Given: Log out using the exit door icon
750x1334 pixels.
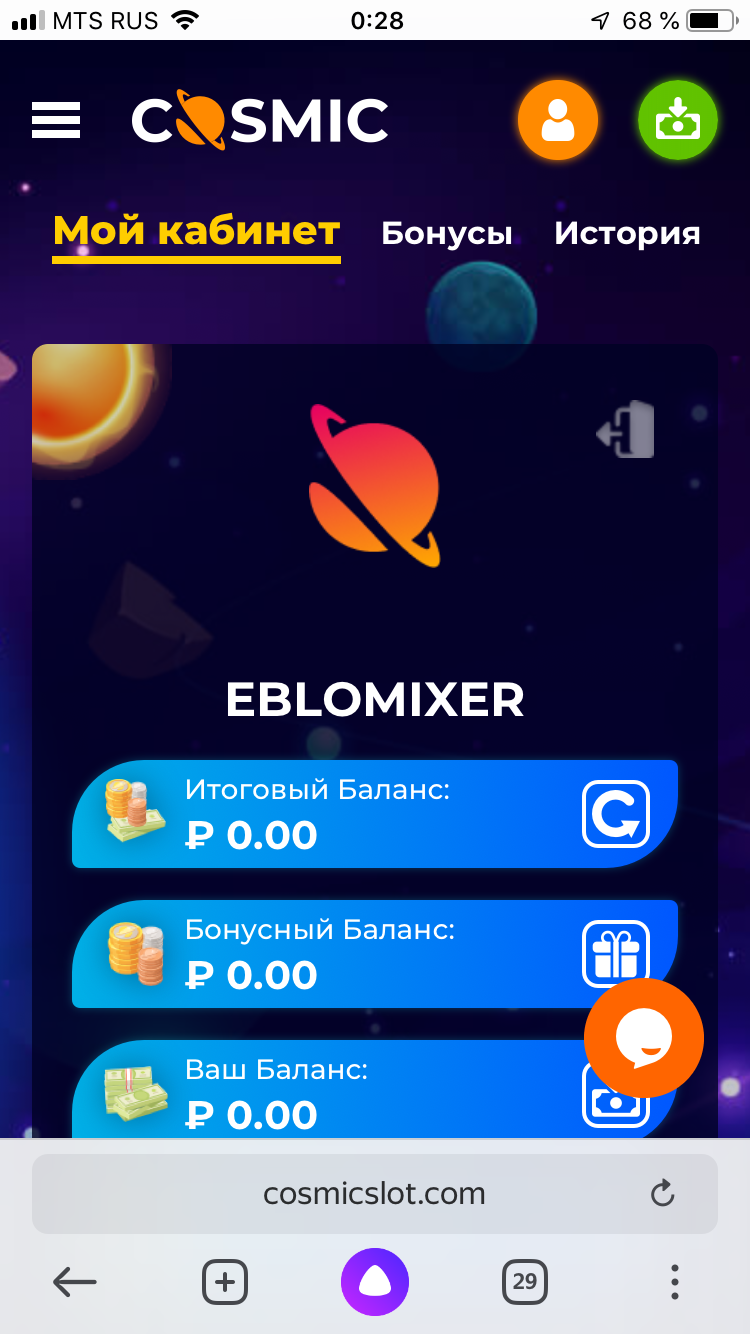Looking at the screenshot, I should pyautogui.click(x=626, y=431).
